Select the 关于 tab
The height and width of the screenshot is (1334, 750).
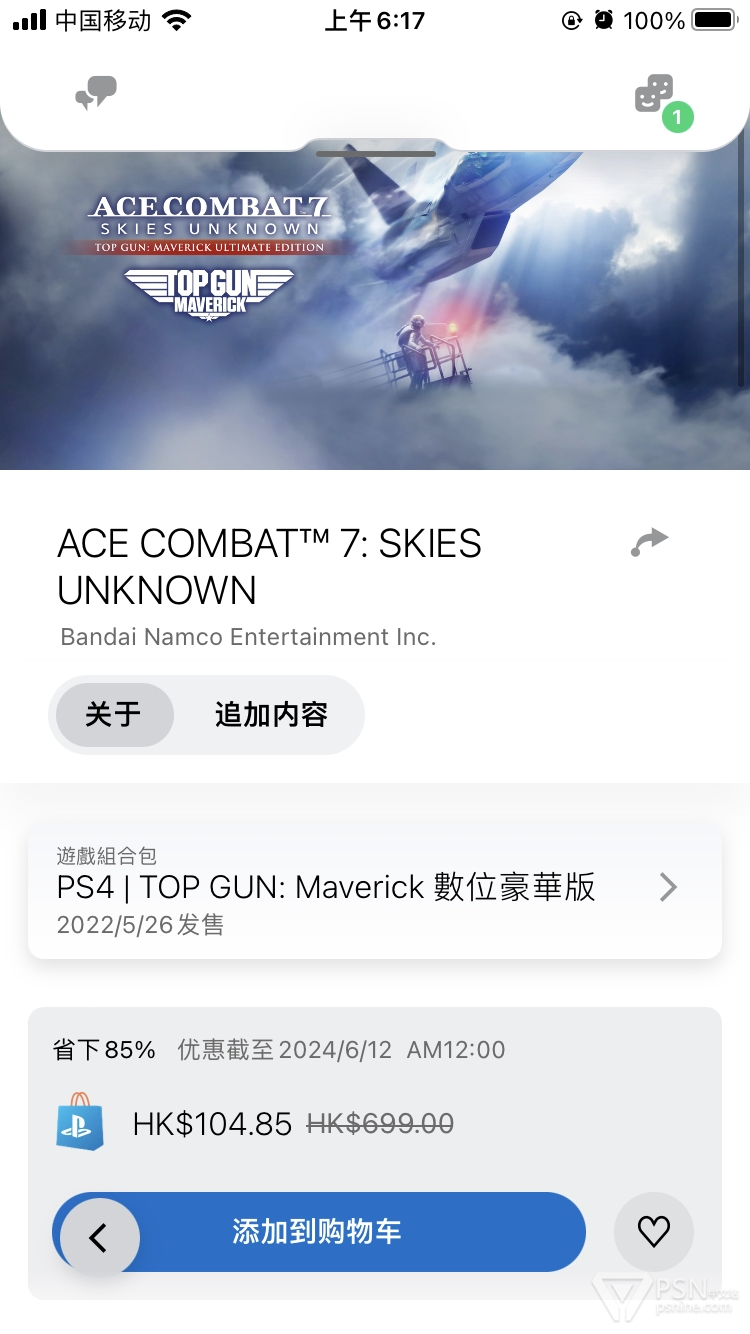[114, 715]
